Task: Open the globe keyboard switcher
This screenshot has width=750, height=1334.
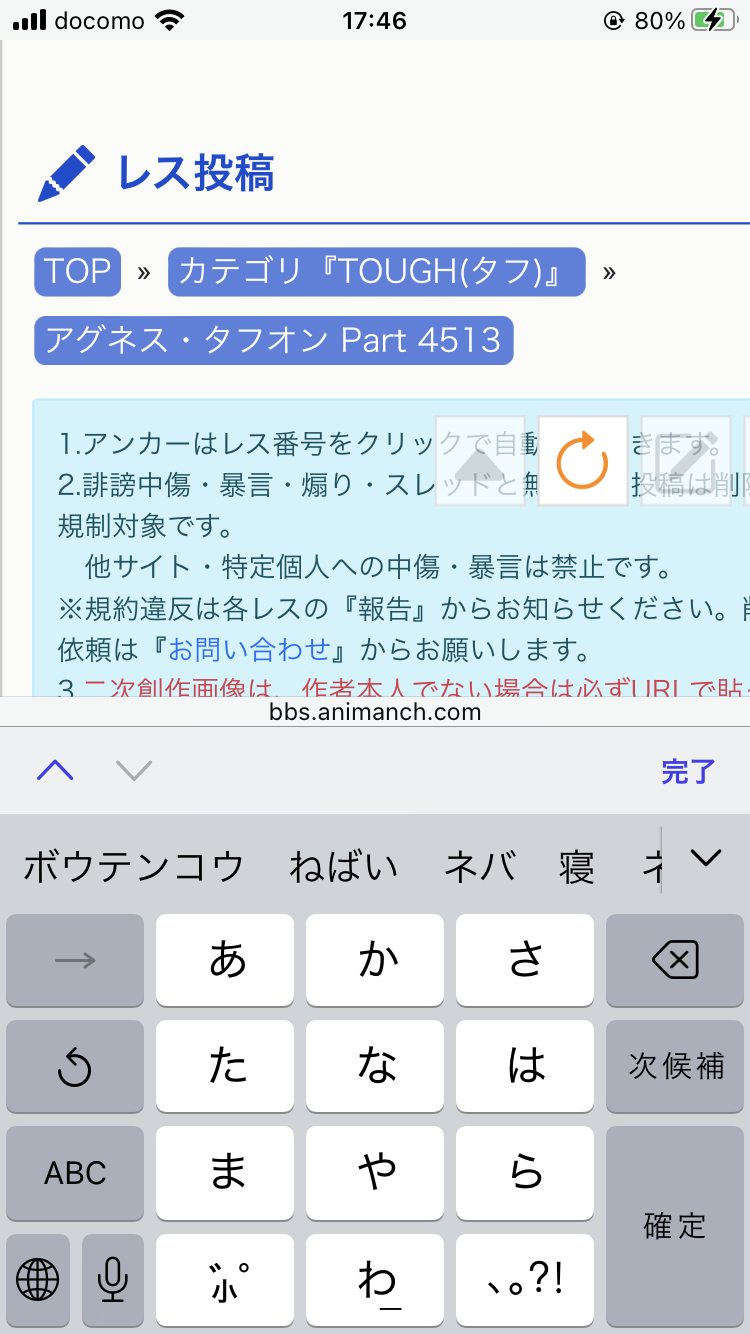Action: point(38,1279)
